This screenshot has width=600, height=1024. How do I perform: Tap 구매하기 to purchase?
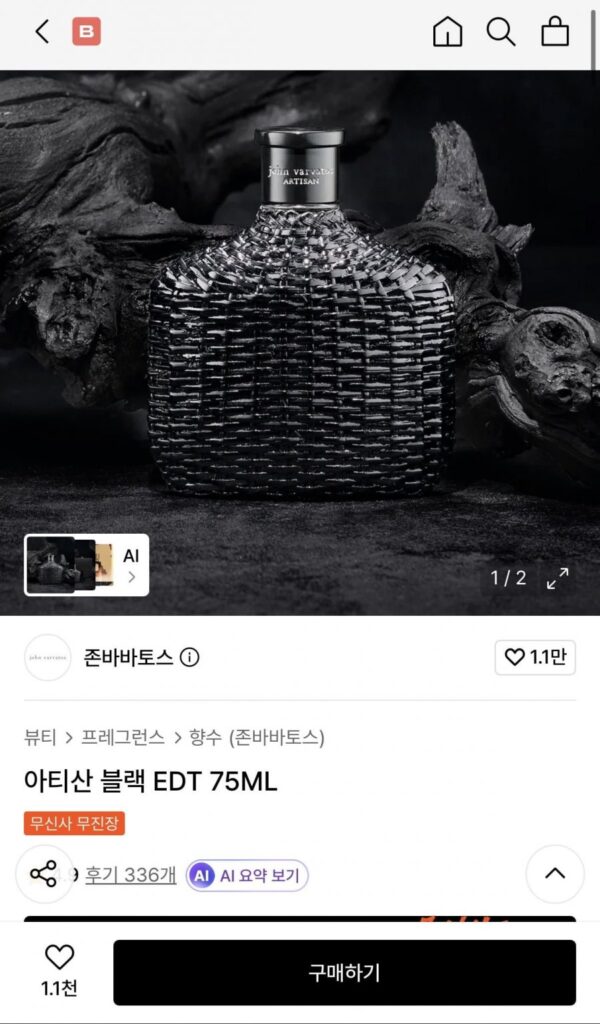[x=344, y=972]
